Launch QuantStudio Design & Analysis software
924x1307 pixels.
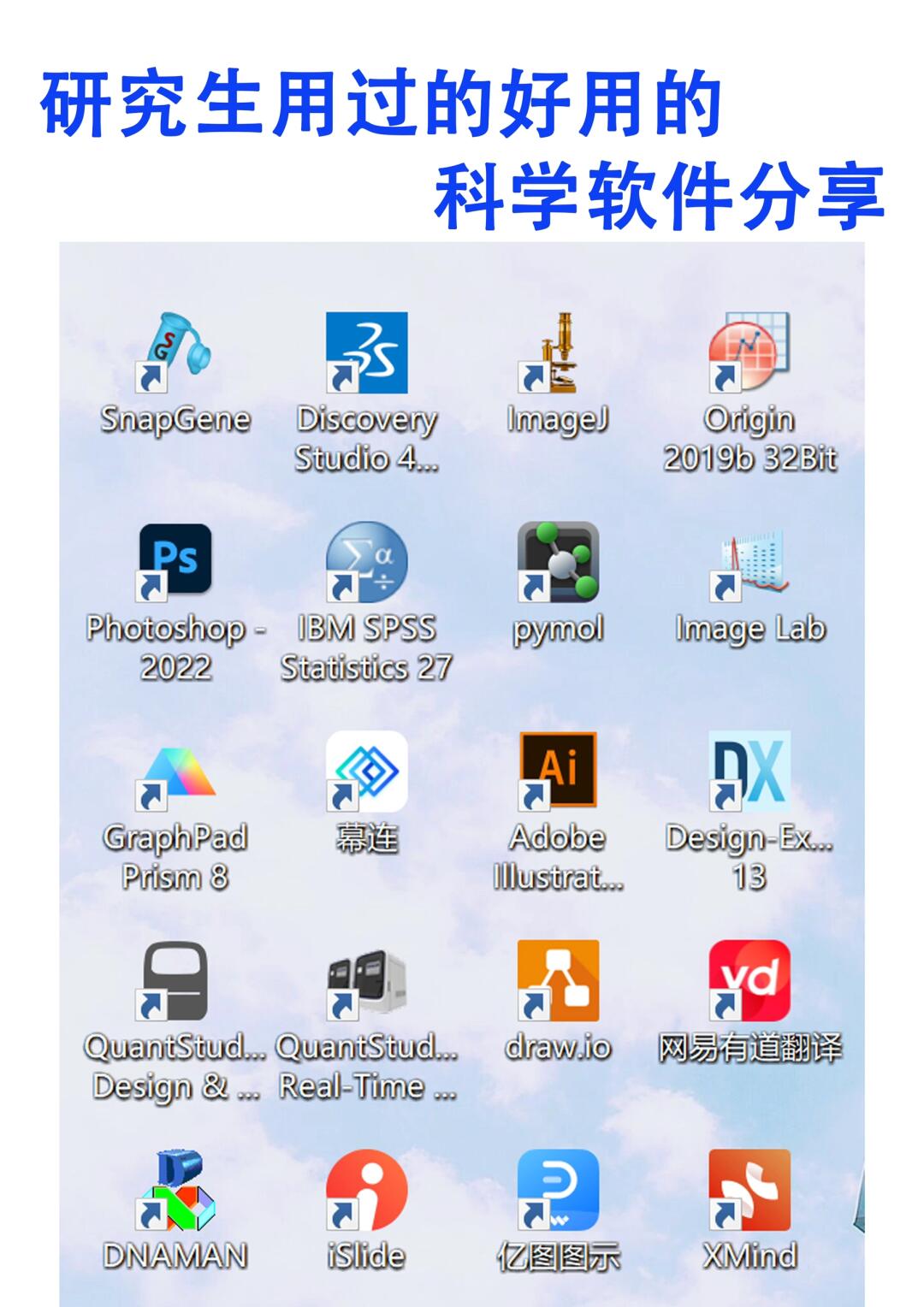(x=175, y=979)
